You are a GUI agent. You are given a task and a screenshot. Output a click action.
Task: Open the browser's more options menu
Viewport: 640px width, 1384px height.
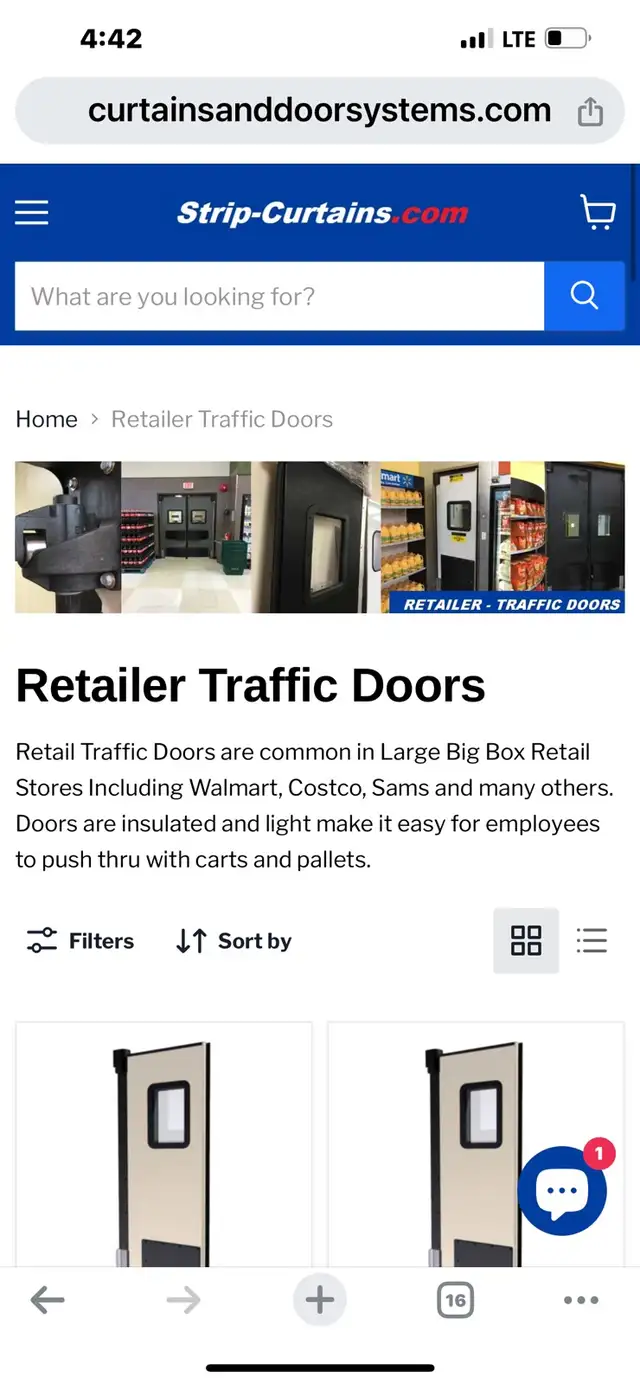(581, 1300)
